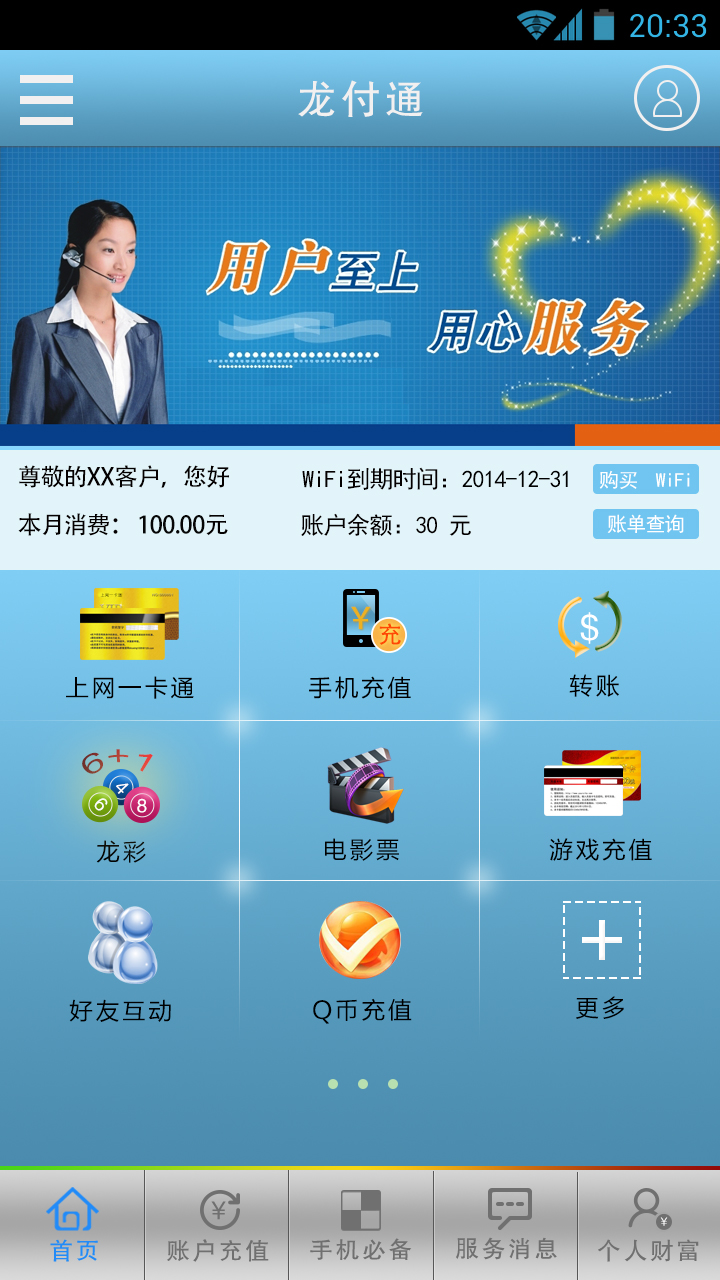Open 账单查询 bill inquiry
This screenshot has width=720, height=1280.
pos(645,525)
